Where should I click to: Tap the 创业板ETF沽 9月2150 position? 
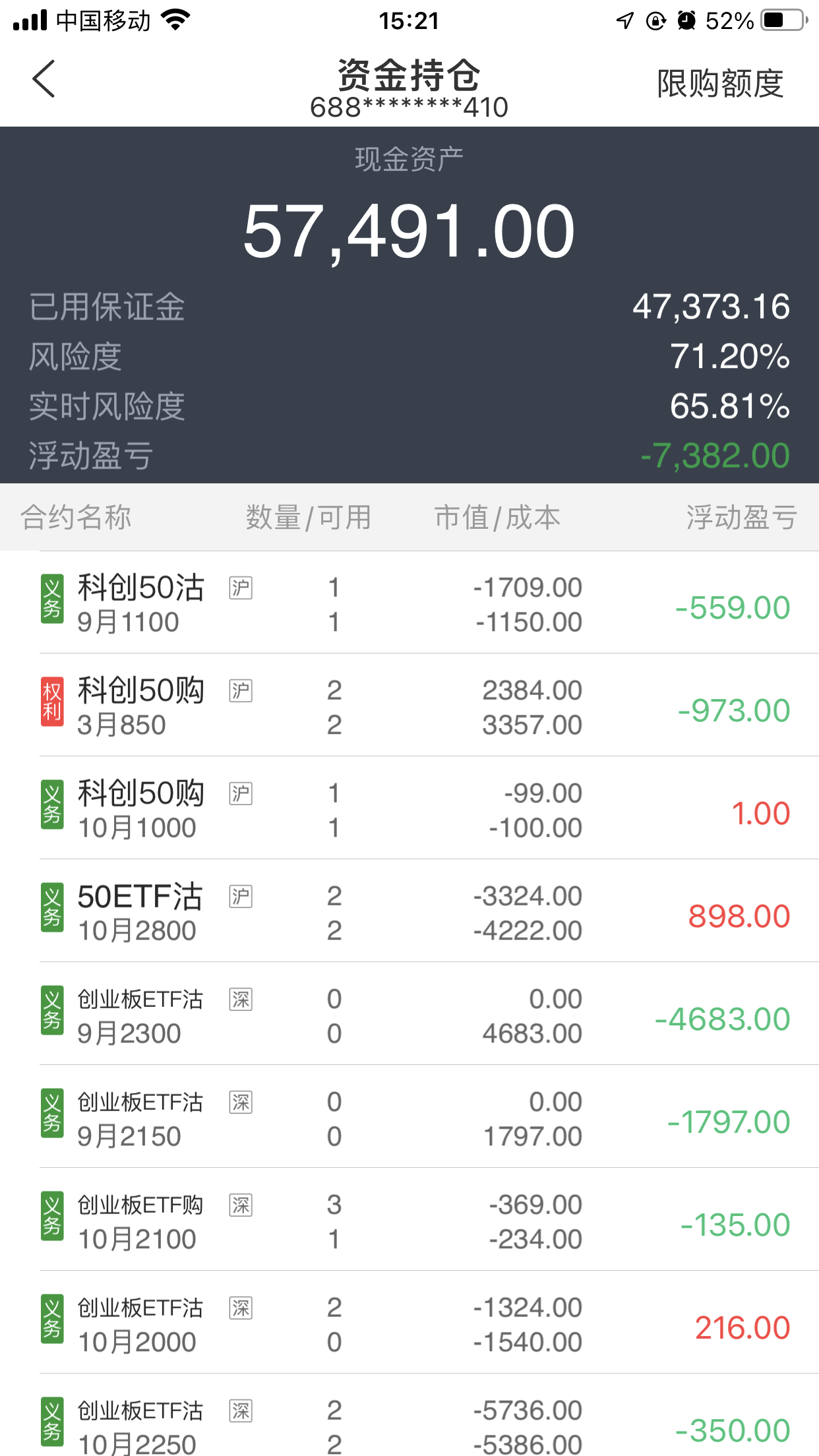[x=409, y=1118]
